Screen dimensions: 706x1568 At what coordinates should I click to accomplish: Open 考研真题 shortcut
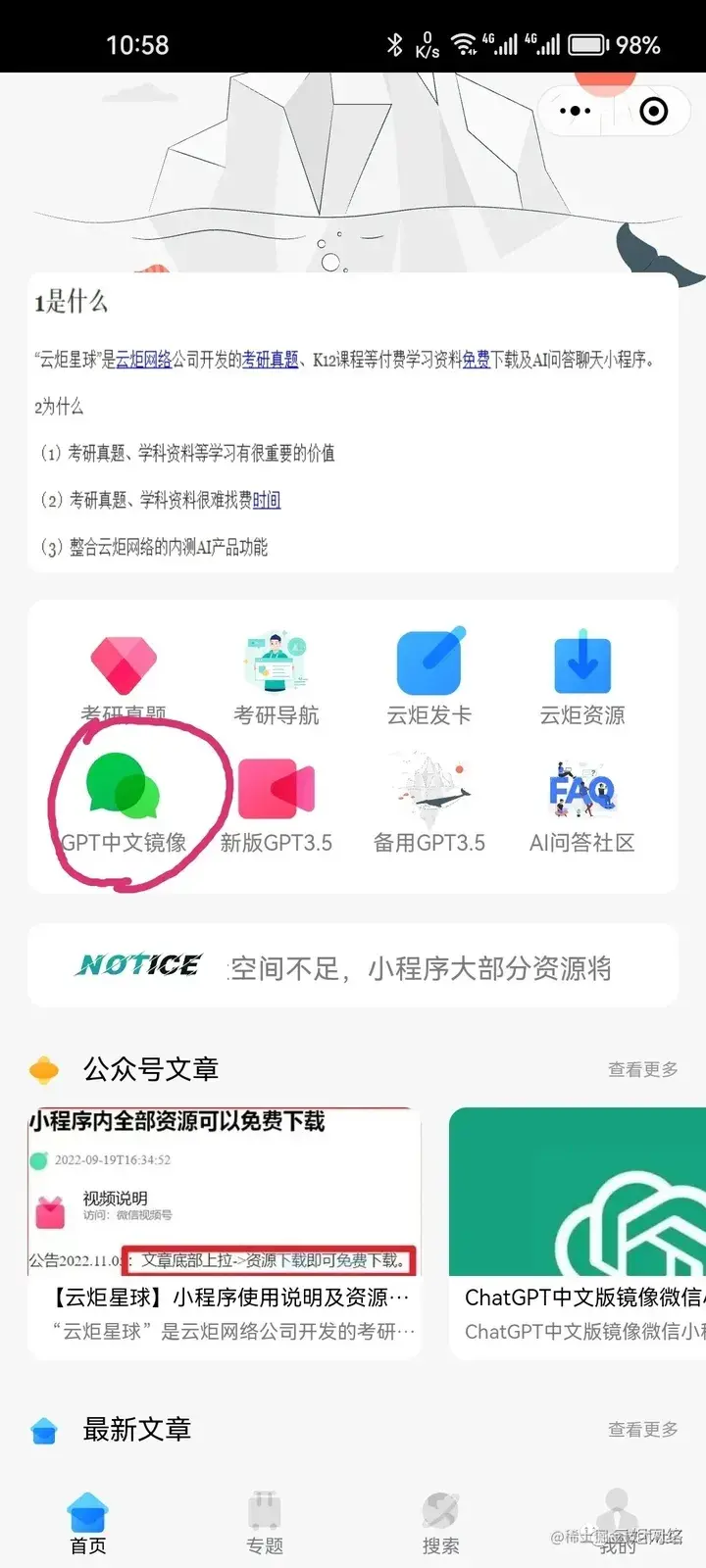point(124,678)
